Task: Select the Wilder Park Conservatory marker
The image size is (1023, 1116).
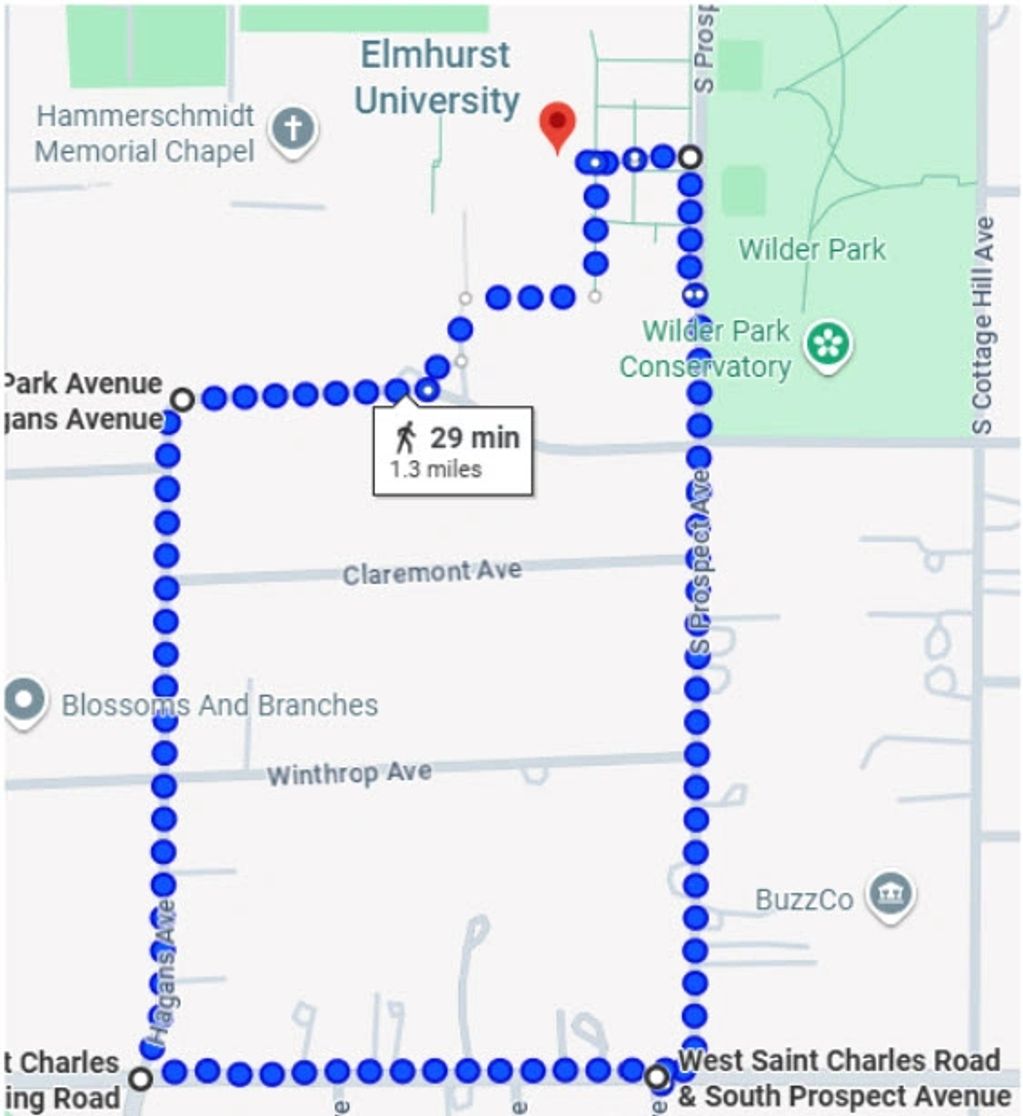Action: [x=828, y=346]
